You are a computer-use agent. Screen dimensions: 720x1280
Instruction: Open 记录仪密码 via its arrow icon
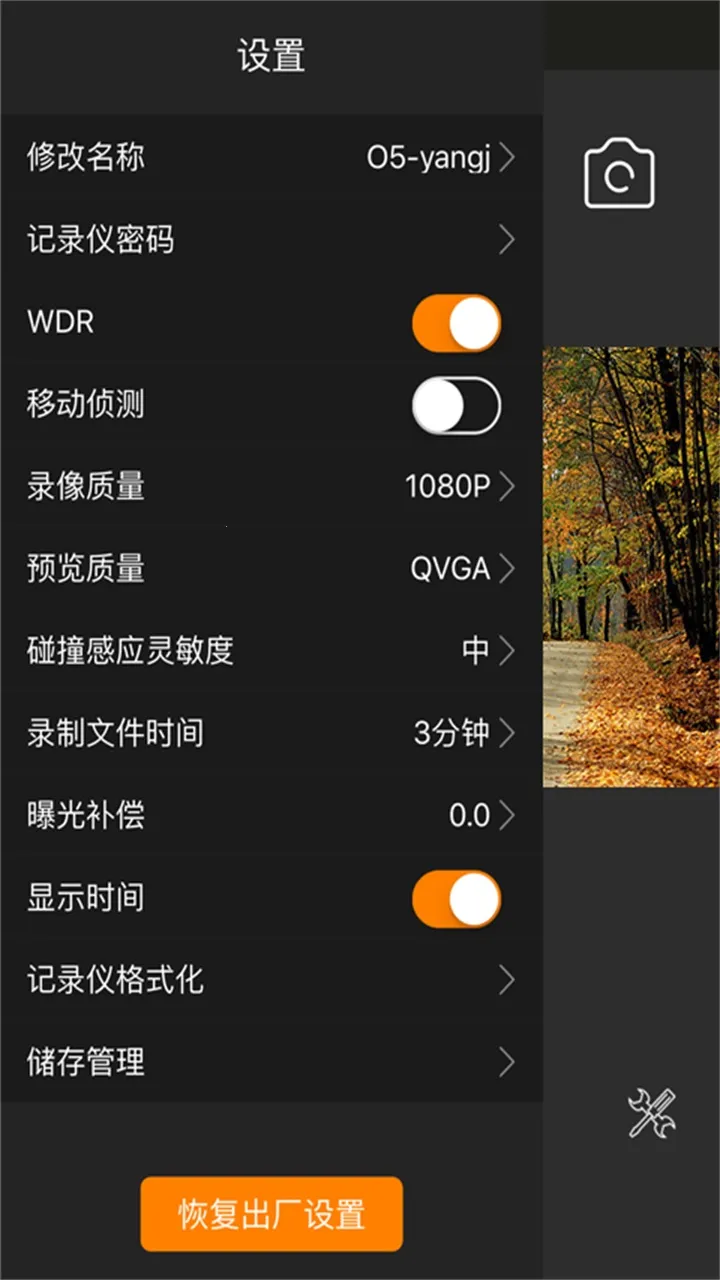pyautogui.click(x=507, y=240)
